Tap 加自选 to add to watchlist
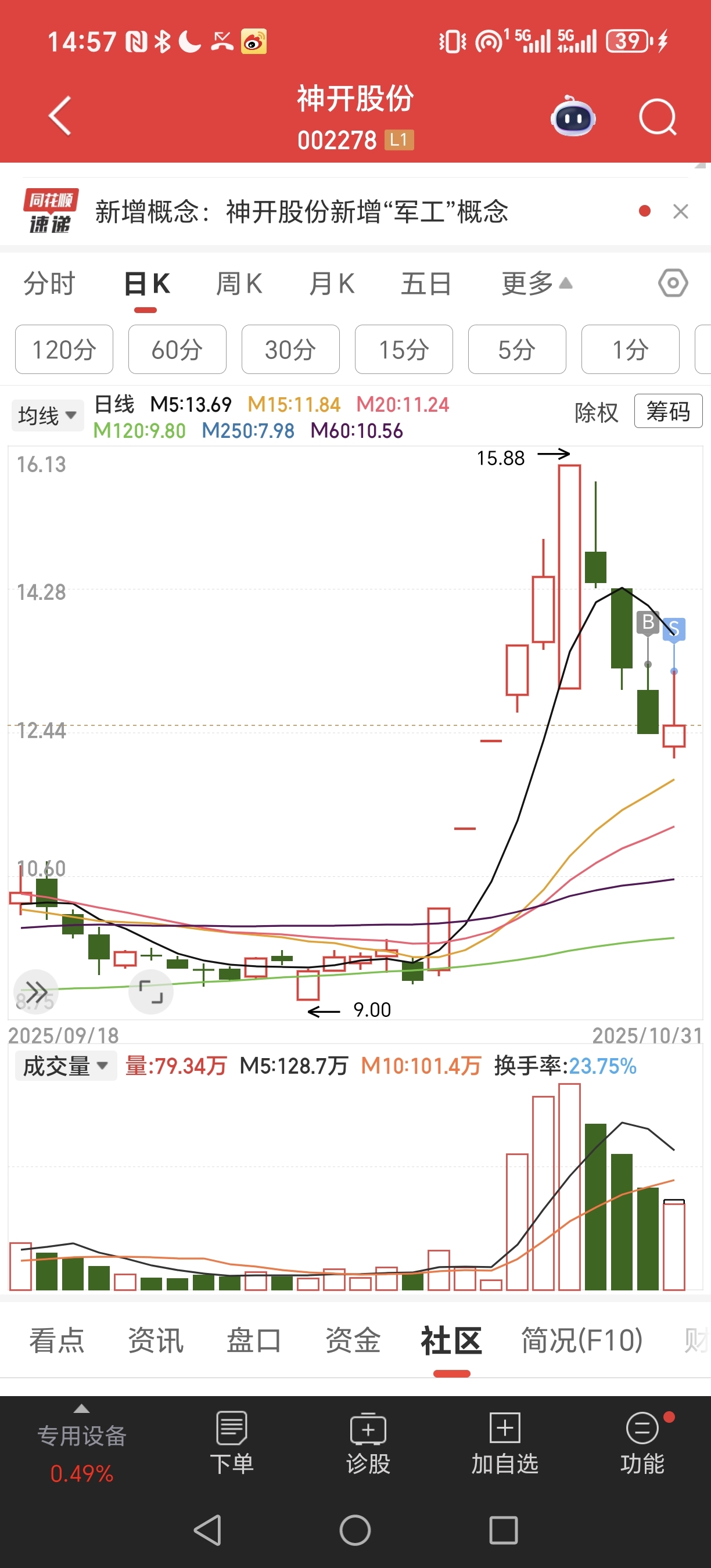The image size is (711, 1568). click(x=505, y=1443)
